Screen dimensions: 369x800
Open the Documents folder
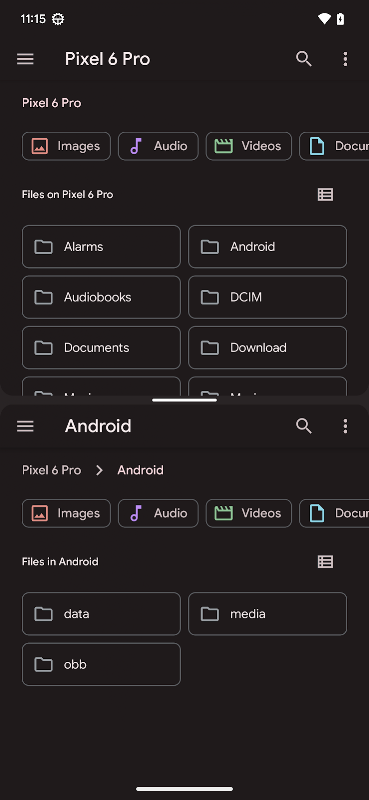(101, 347)
